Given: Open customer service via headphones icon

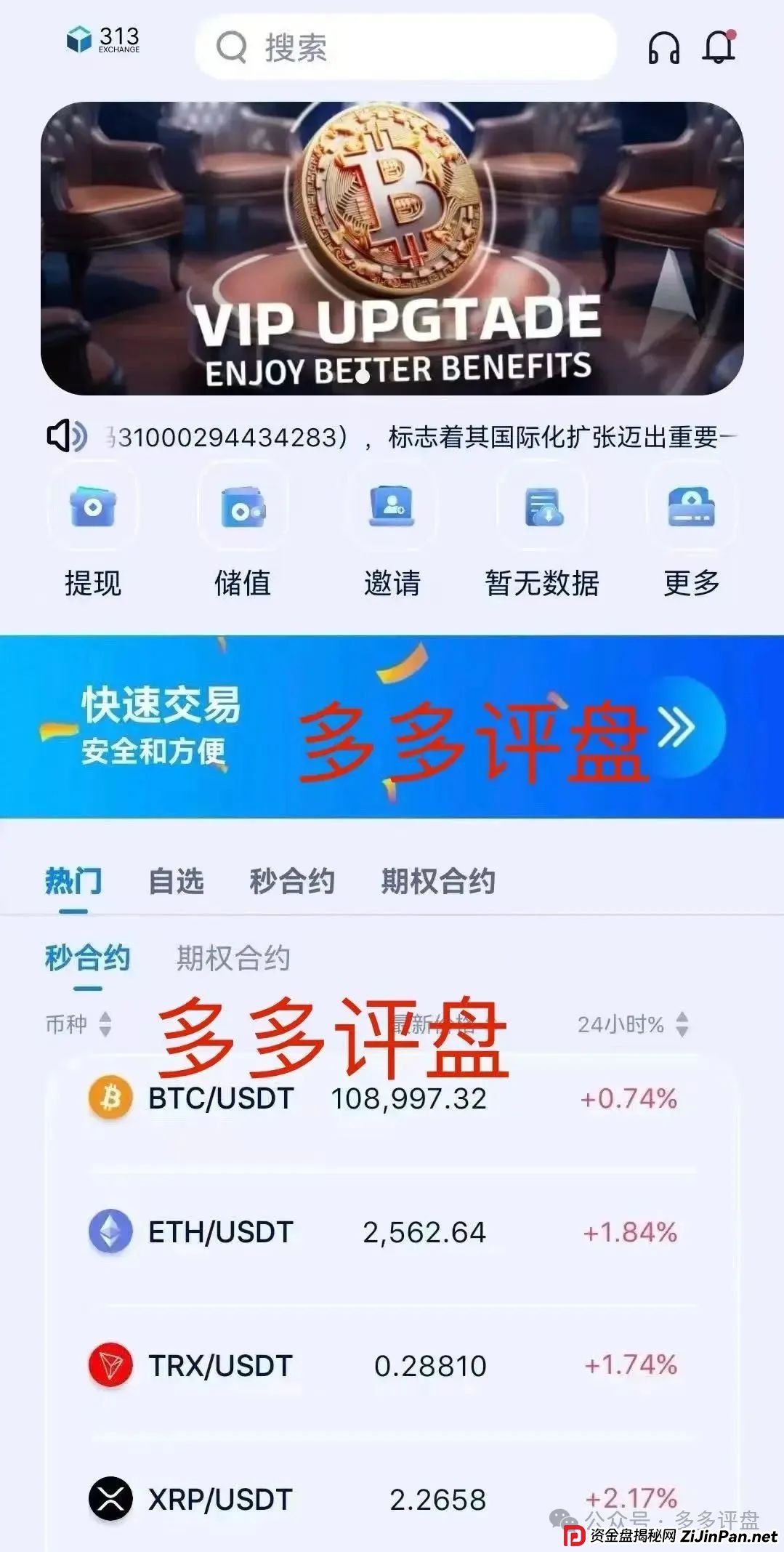Looking at the screenshot, I should coord(662,48).
